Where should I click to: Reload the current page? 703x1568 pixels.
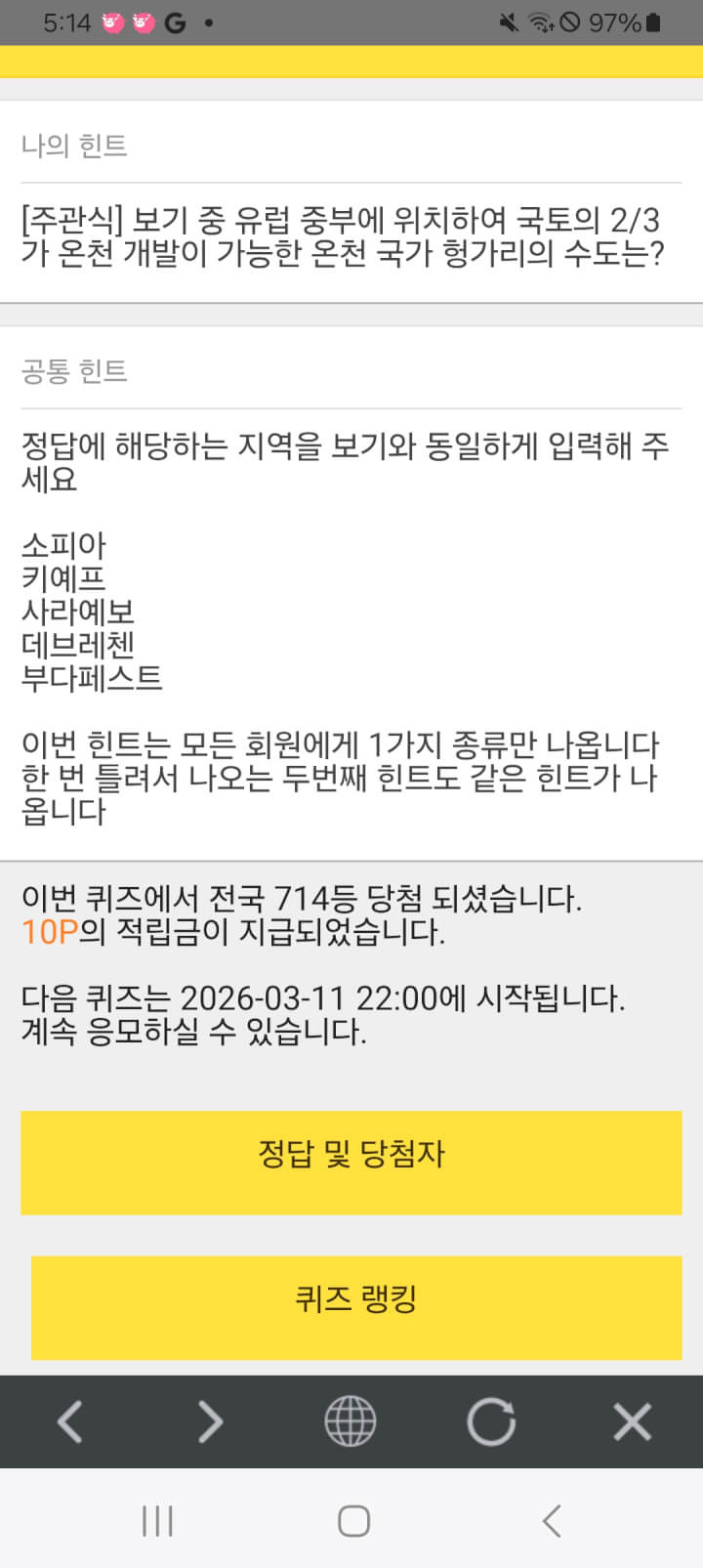pos(491,1421)
